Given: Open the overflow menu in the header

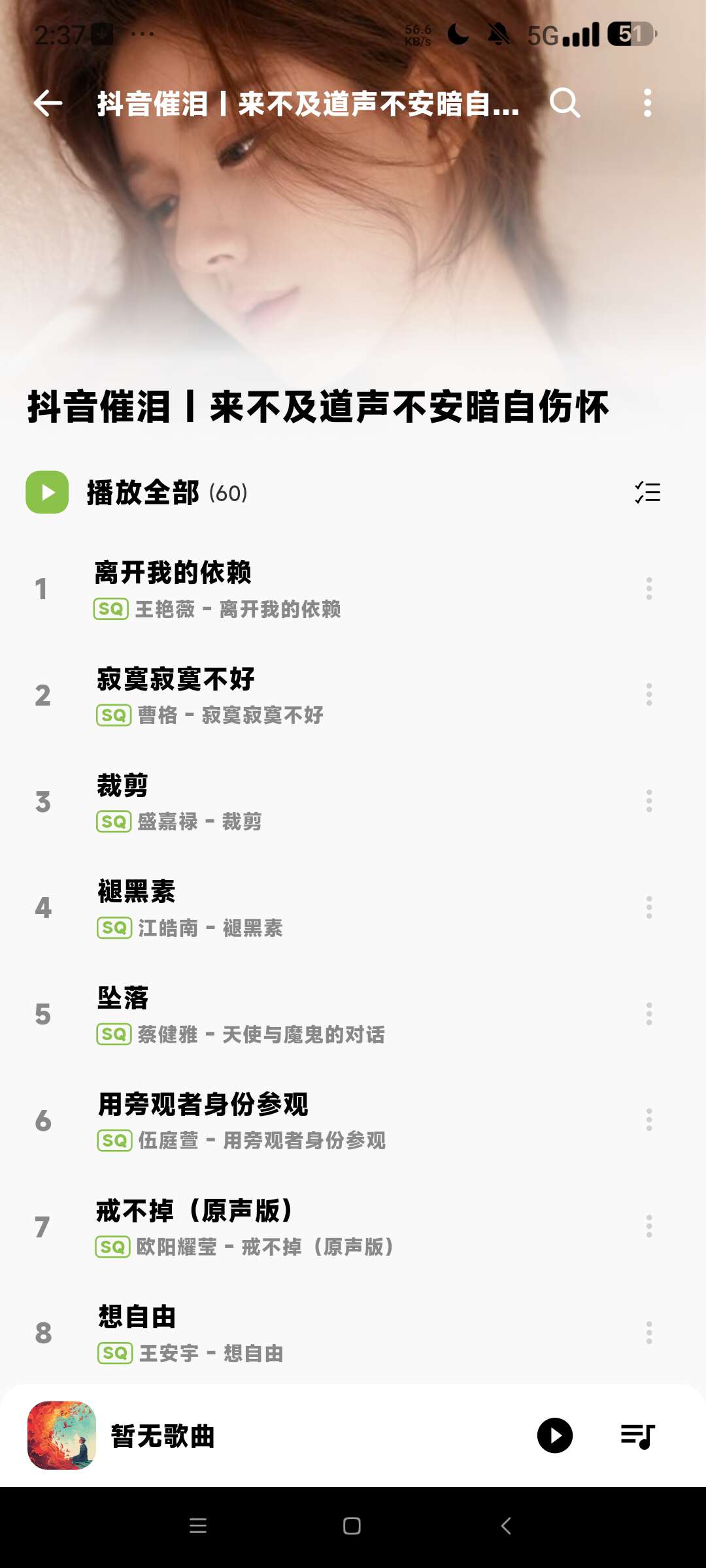Looking at the screenshot, I should [x=648, y=103].
